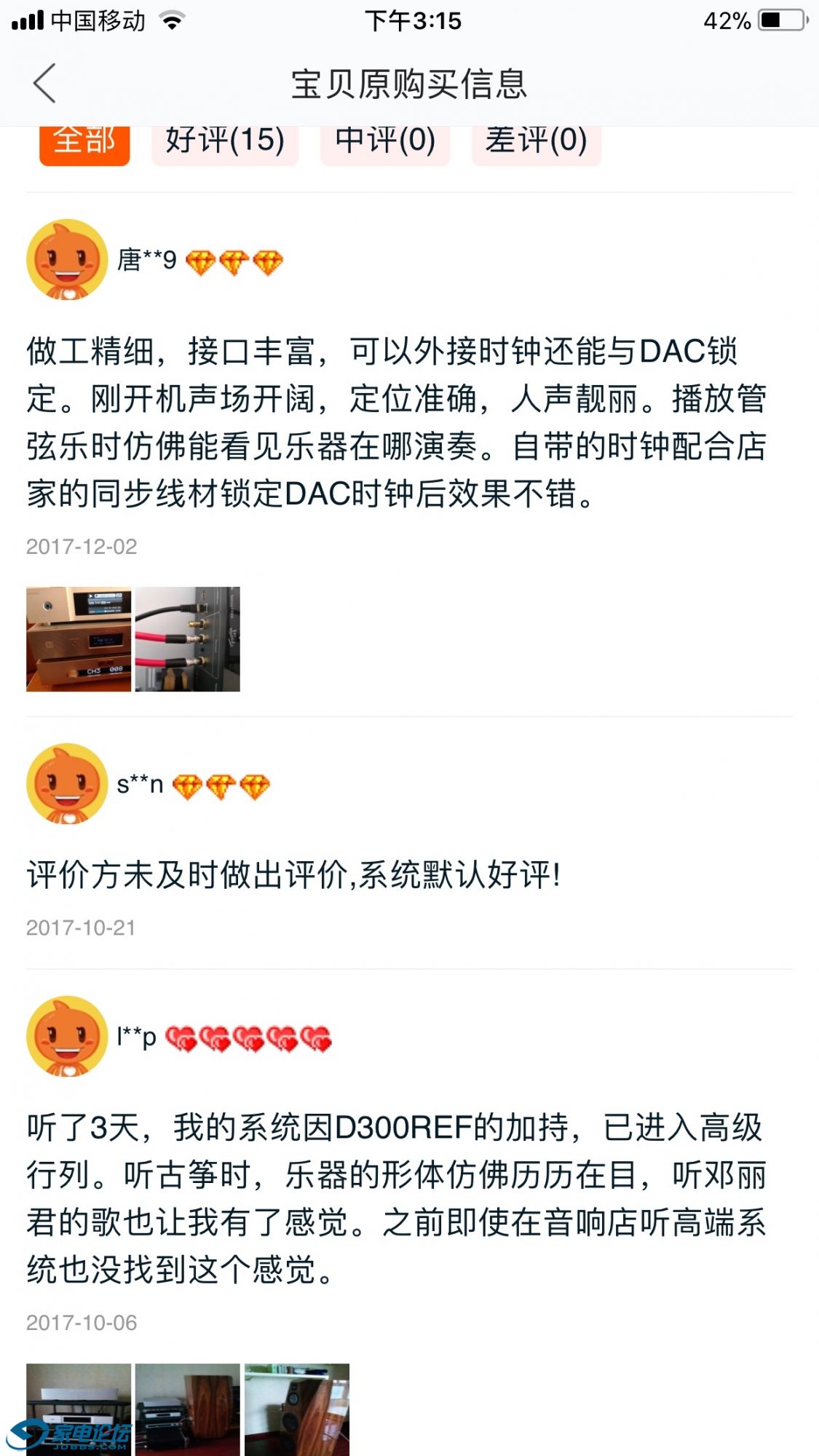Select the 全部 reviews filter
This screenshot has height=1456, width=819.
tap(84, 144)
